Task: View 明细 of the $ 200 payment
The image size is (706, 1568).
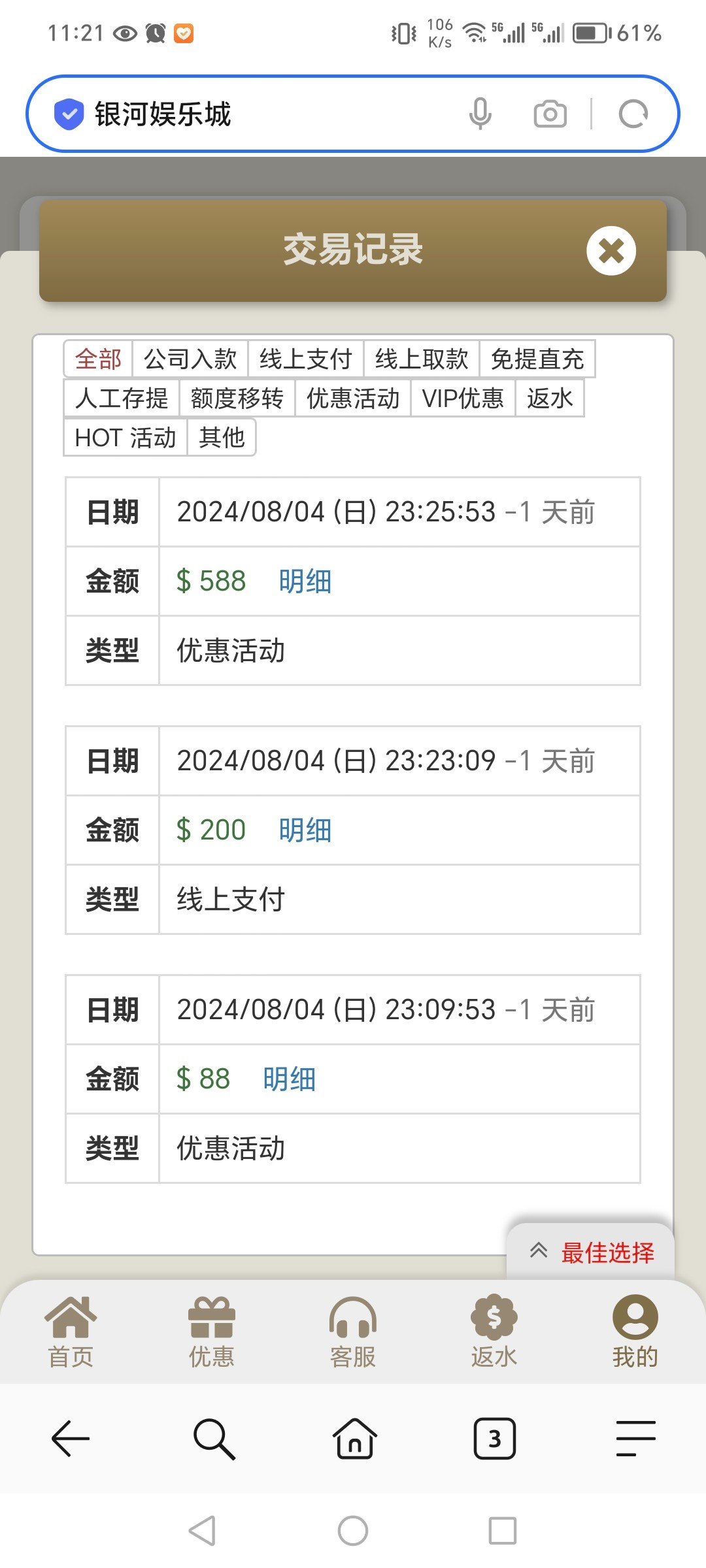Action: (x=305, y=830)
